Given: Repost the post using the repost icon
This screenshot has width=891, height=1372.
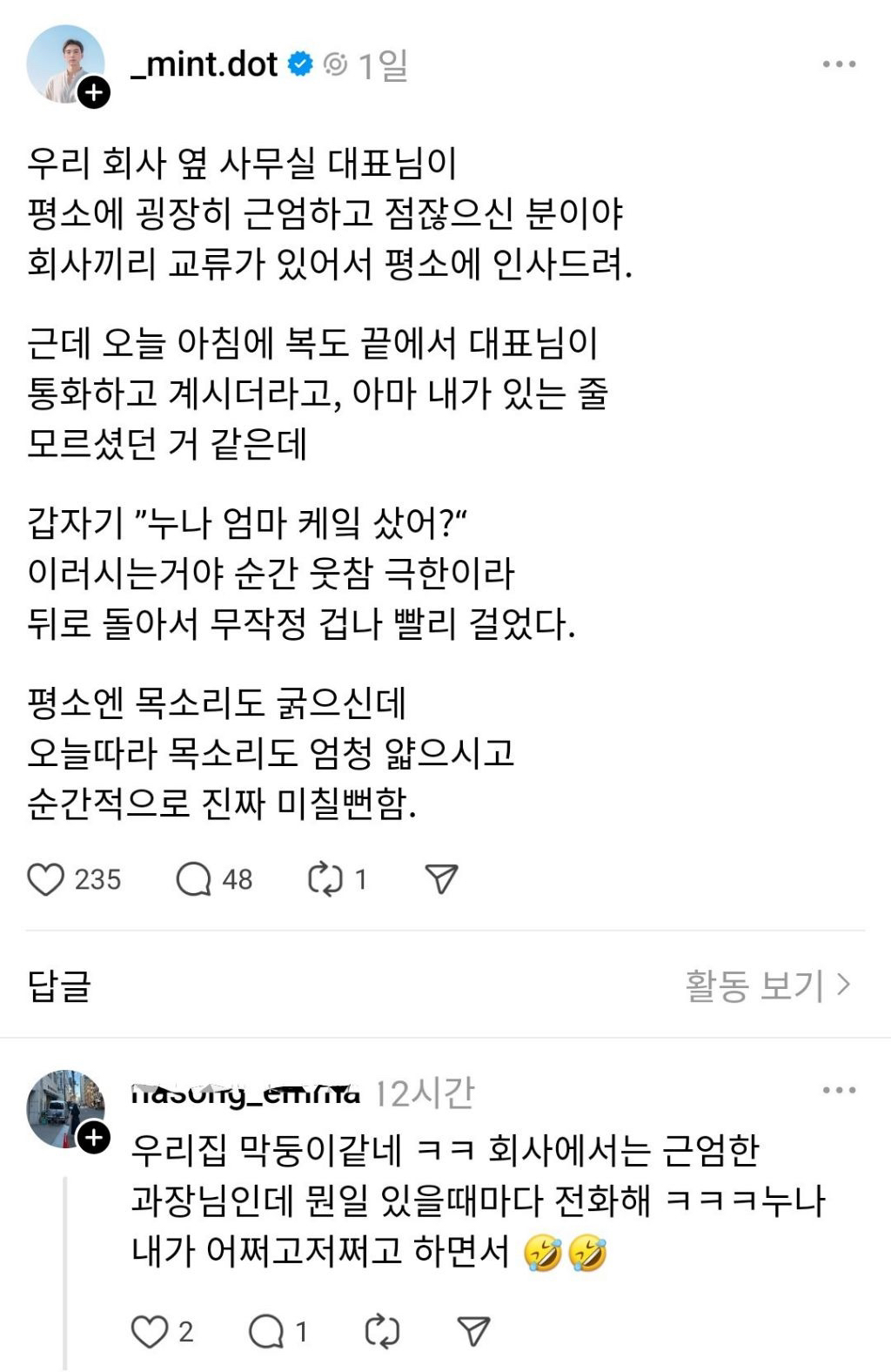Looking at the screenshot, I should pyautogui.click(x=322, y=880).
